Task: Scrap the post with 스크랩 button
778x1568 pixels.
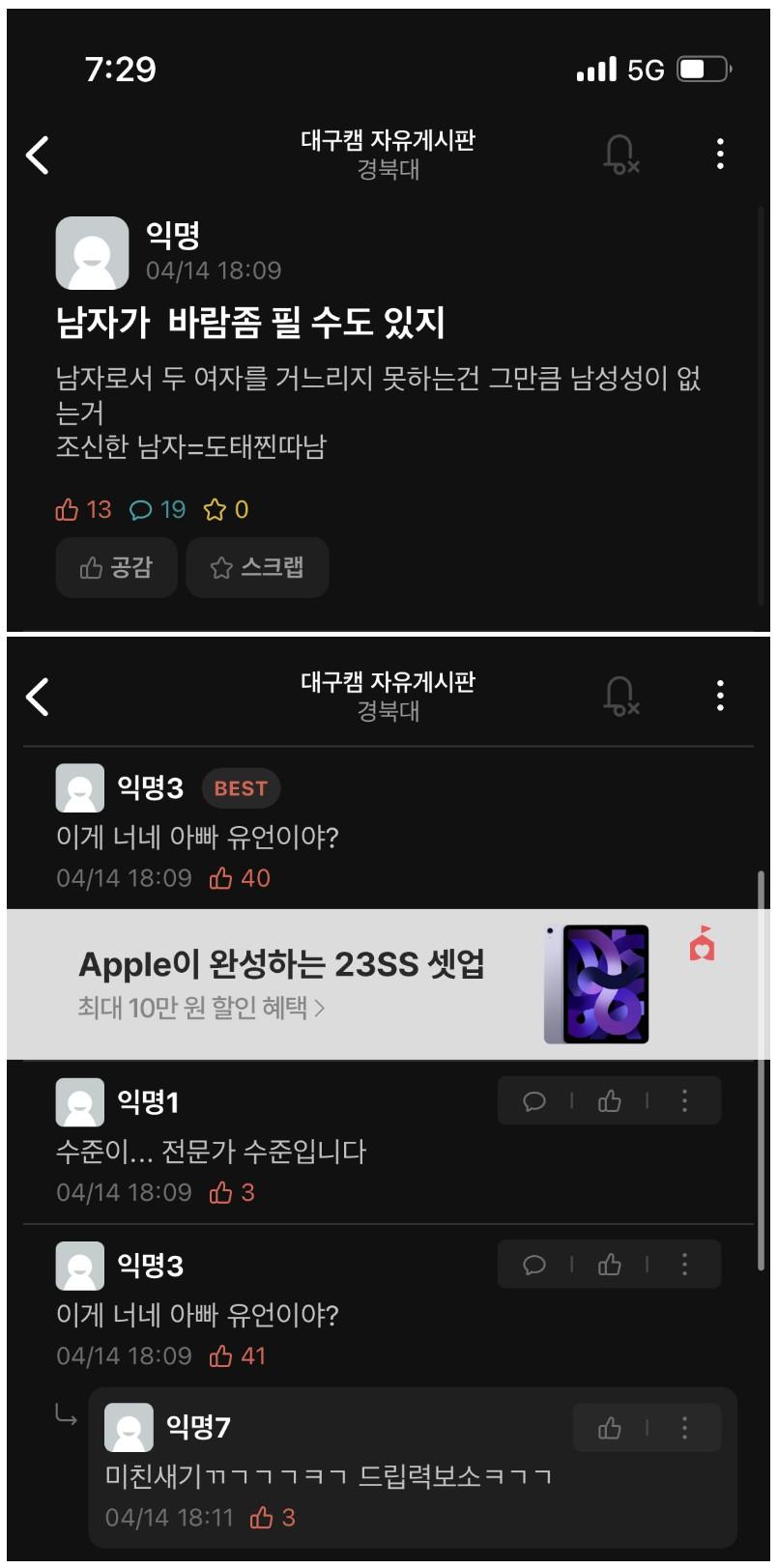Action: click(x=257, y=567)
